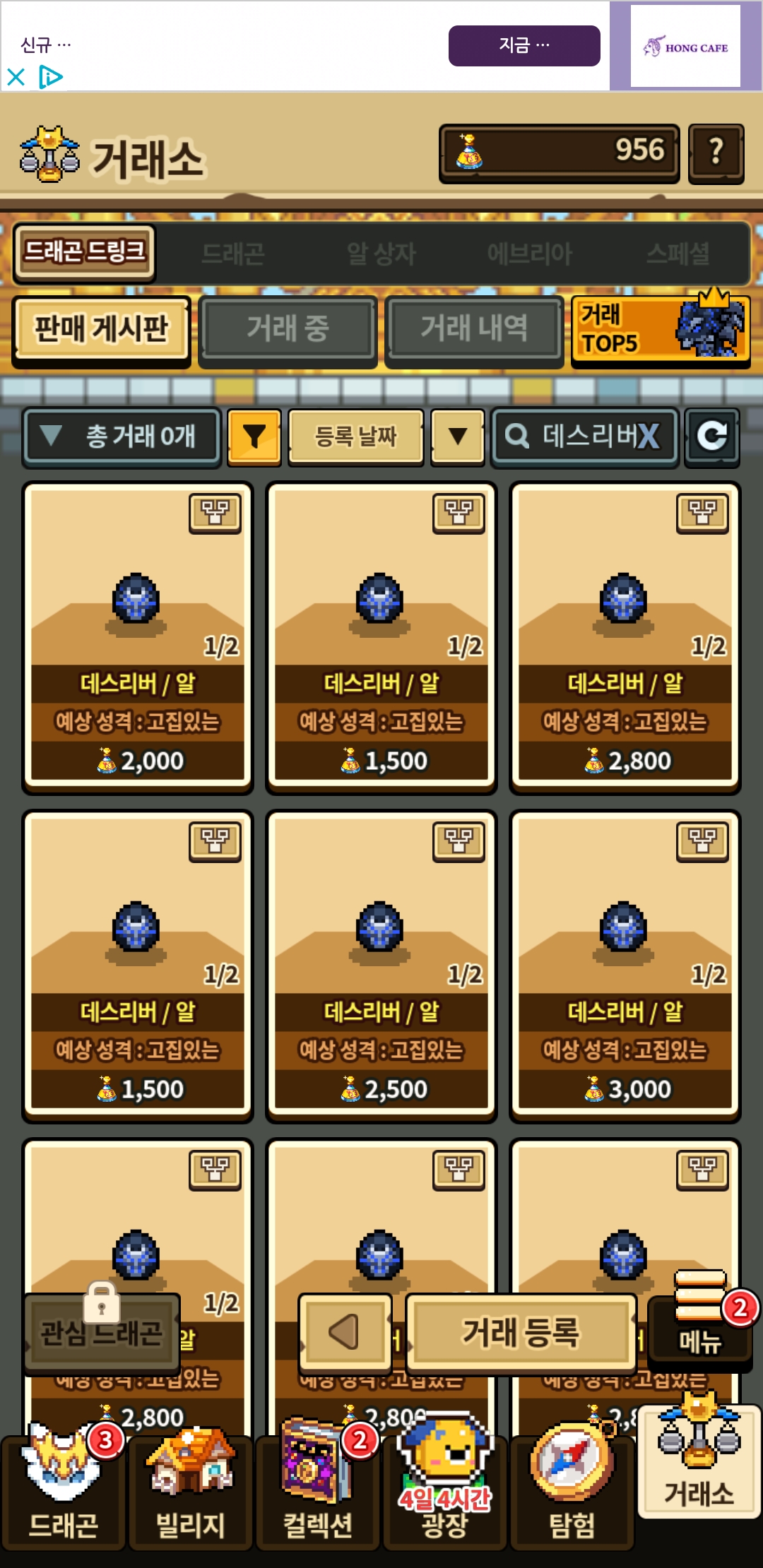The image size is (763, 1568).
Task: Open the 데스리버 egg listing priced 3,000
Action: pyautogui.click(x=625, y=964)
